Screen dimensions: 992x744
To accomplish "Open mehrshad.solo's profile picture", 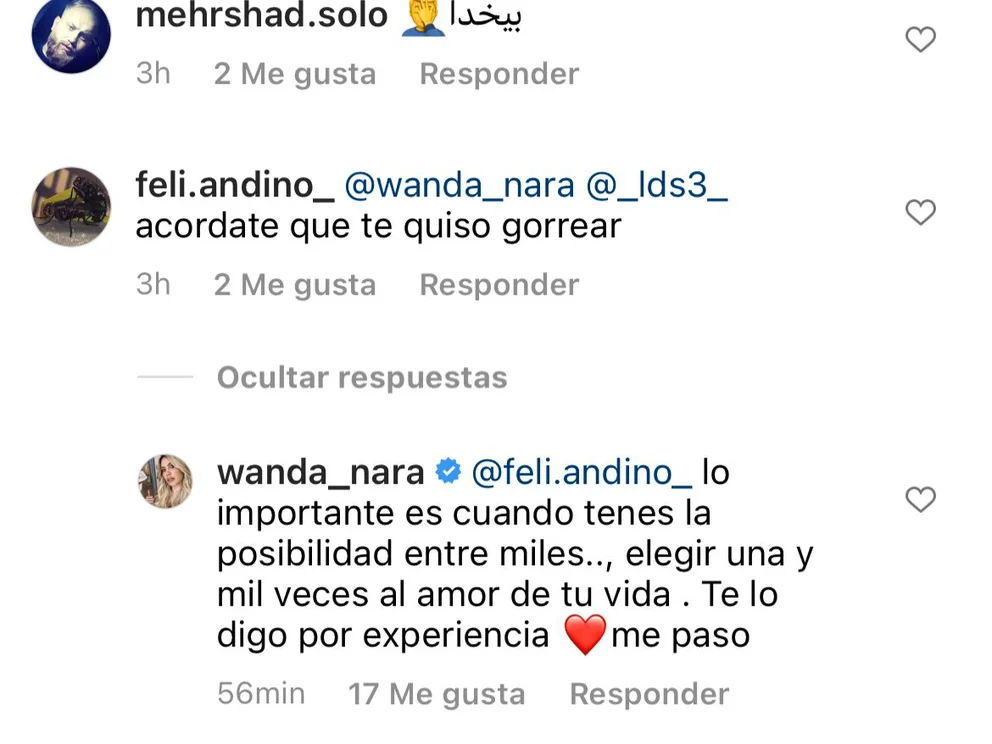I will [x=70, y=36].
